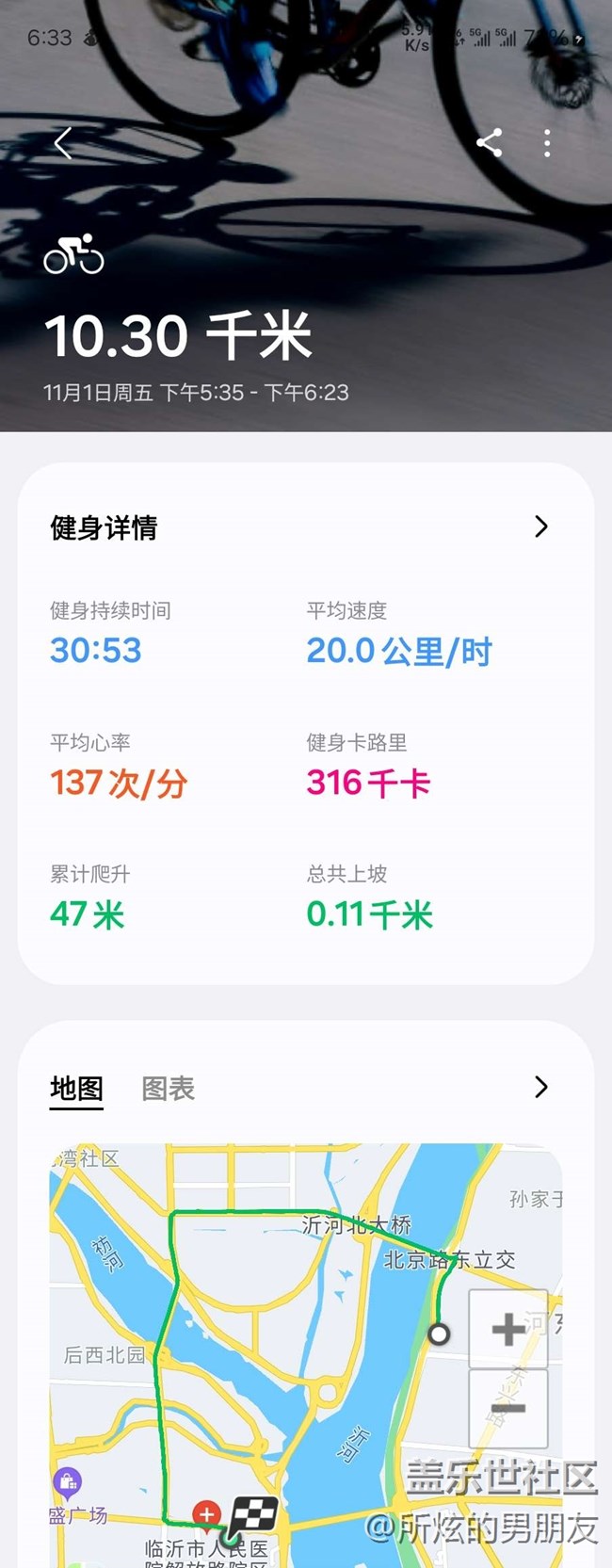Switch to the 图表 tab

click(168, 1089)
